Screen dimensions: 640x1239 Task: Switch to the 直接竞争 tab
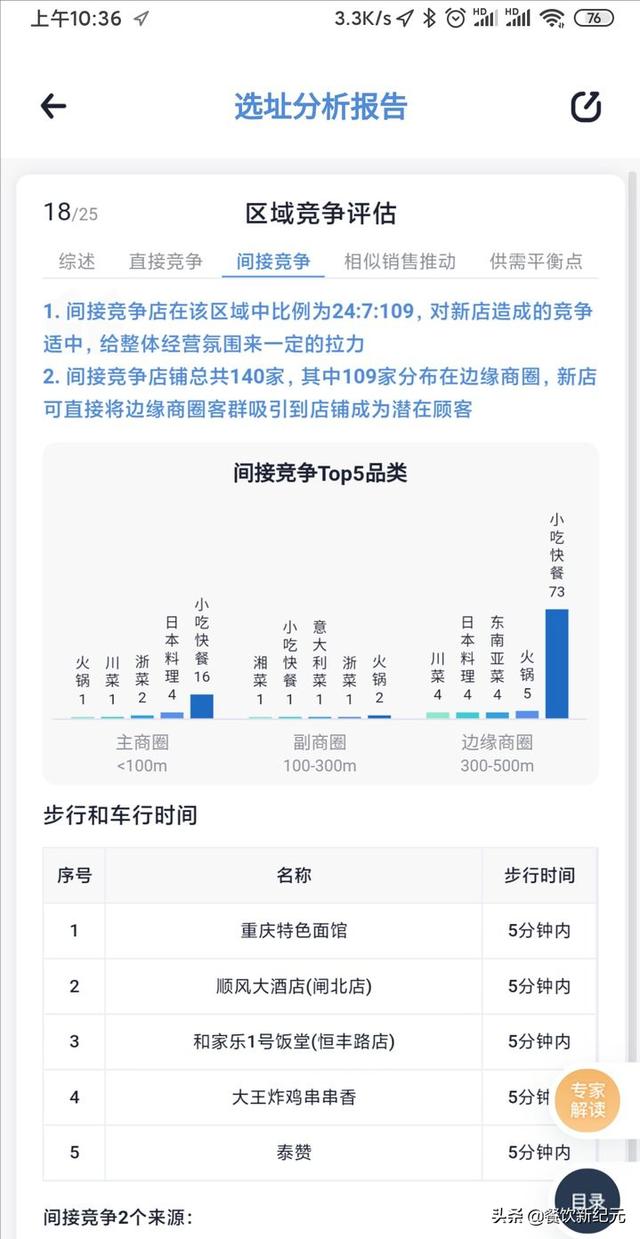tap(166, 261)
